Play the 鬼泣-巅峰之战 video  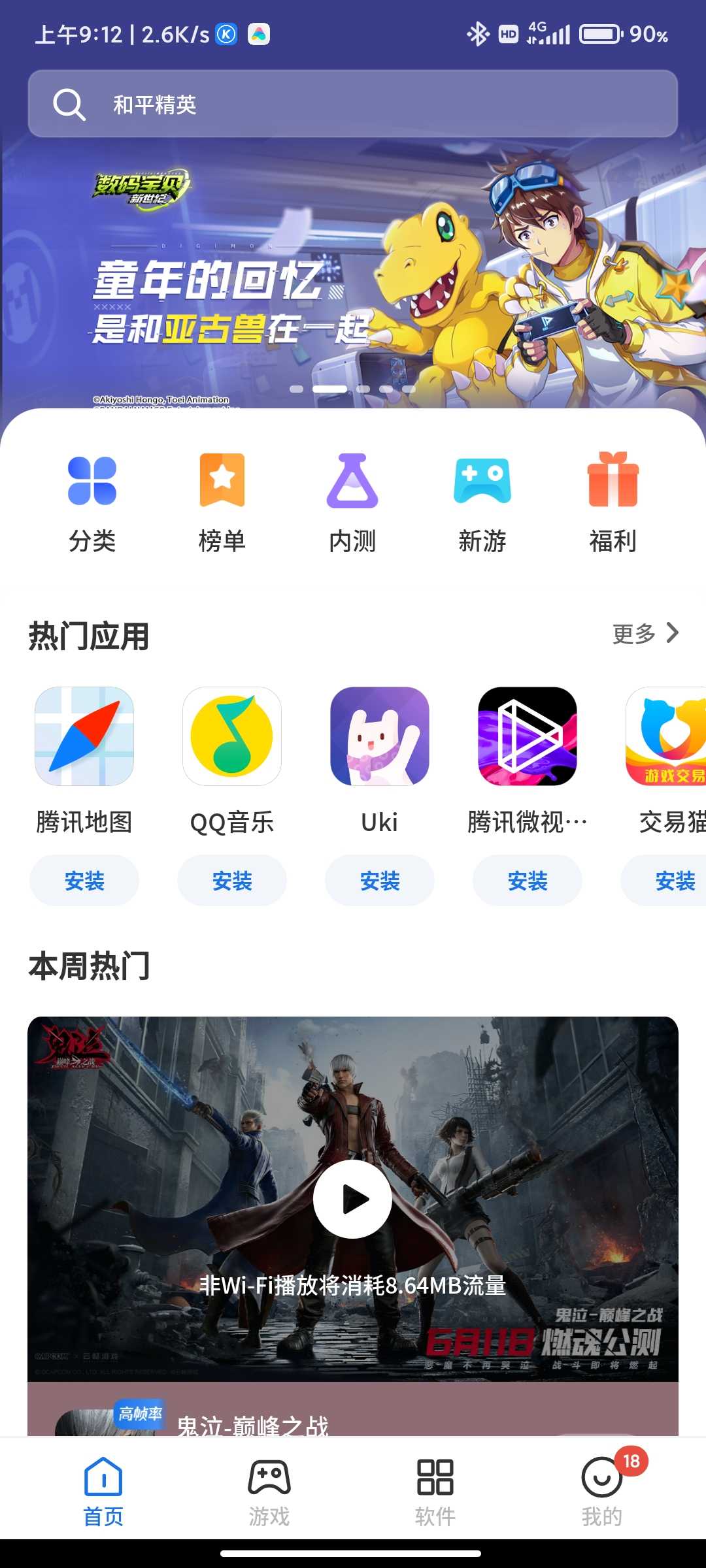tap(352, 1199)
